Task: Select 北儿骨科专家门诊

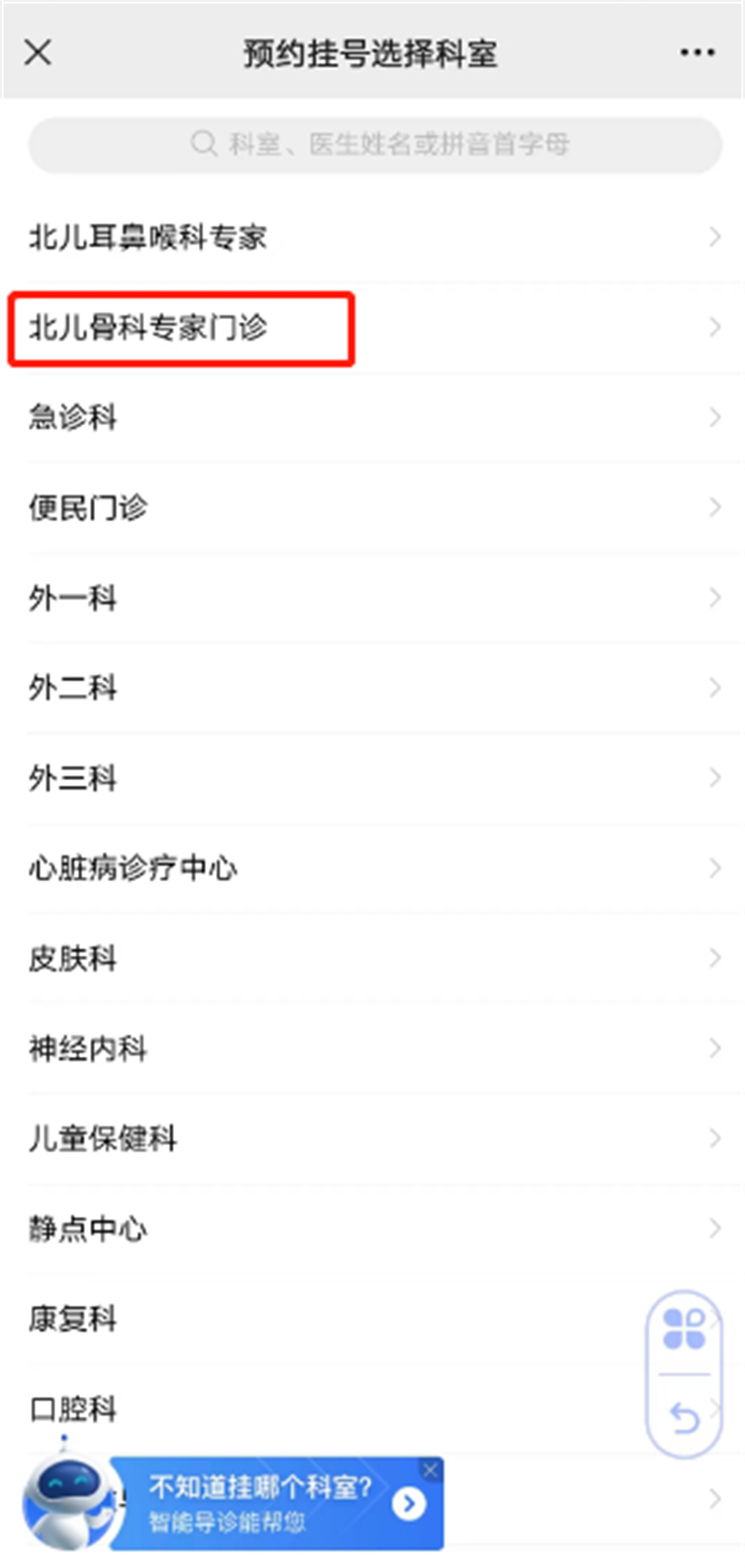Action: click(372, 328)
